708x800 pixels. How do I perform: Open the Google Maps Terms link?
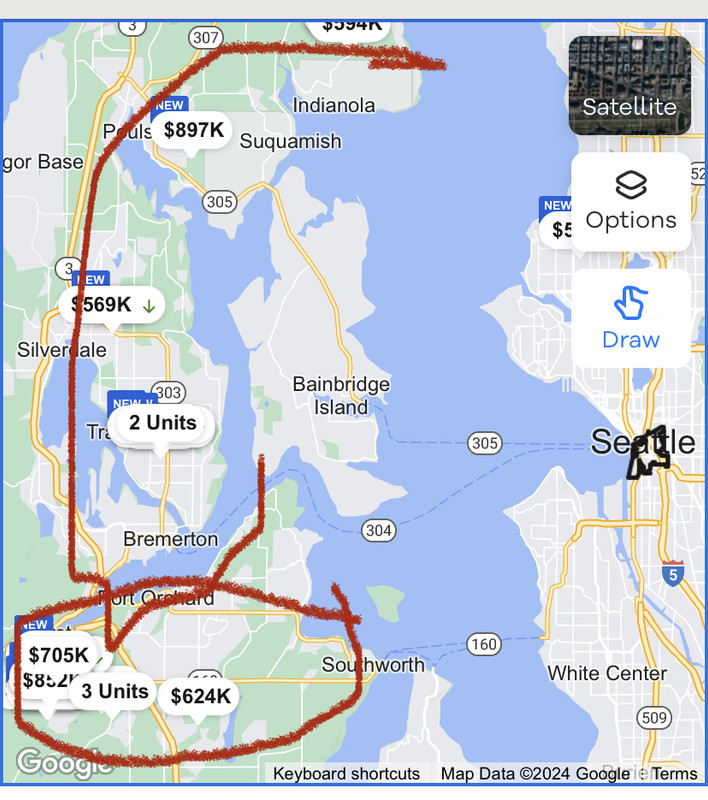coord(675,773)
